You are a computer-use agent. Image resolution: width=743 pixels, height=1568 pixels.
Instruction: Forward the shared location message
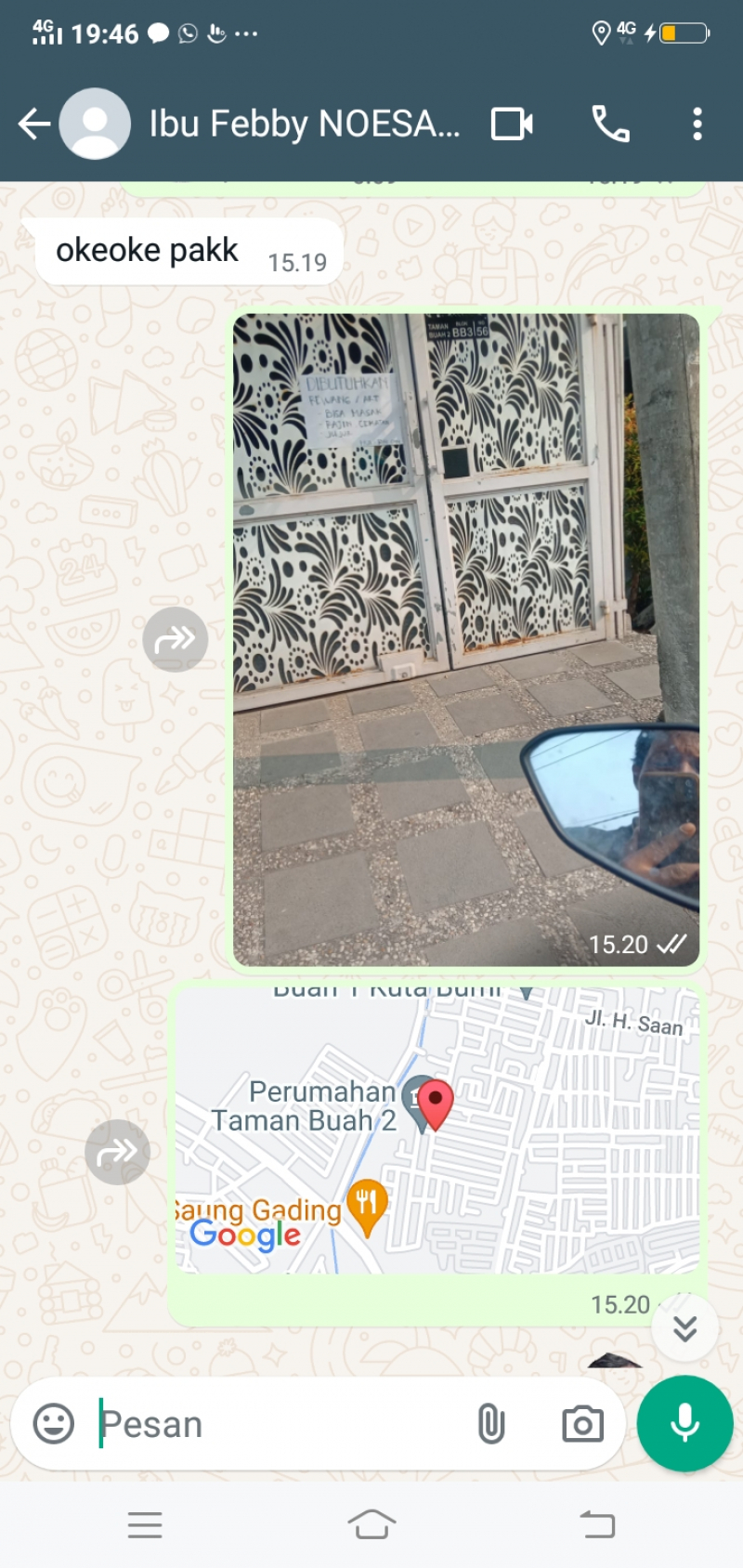click(117, 1153)
